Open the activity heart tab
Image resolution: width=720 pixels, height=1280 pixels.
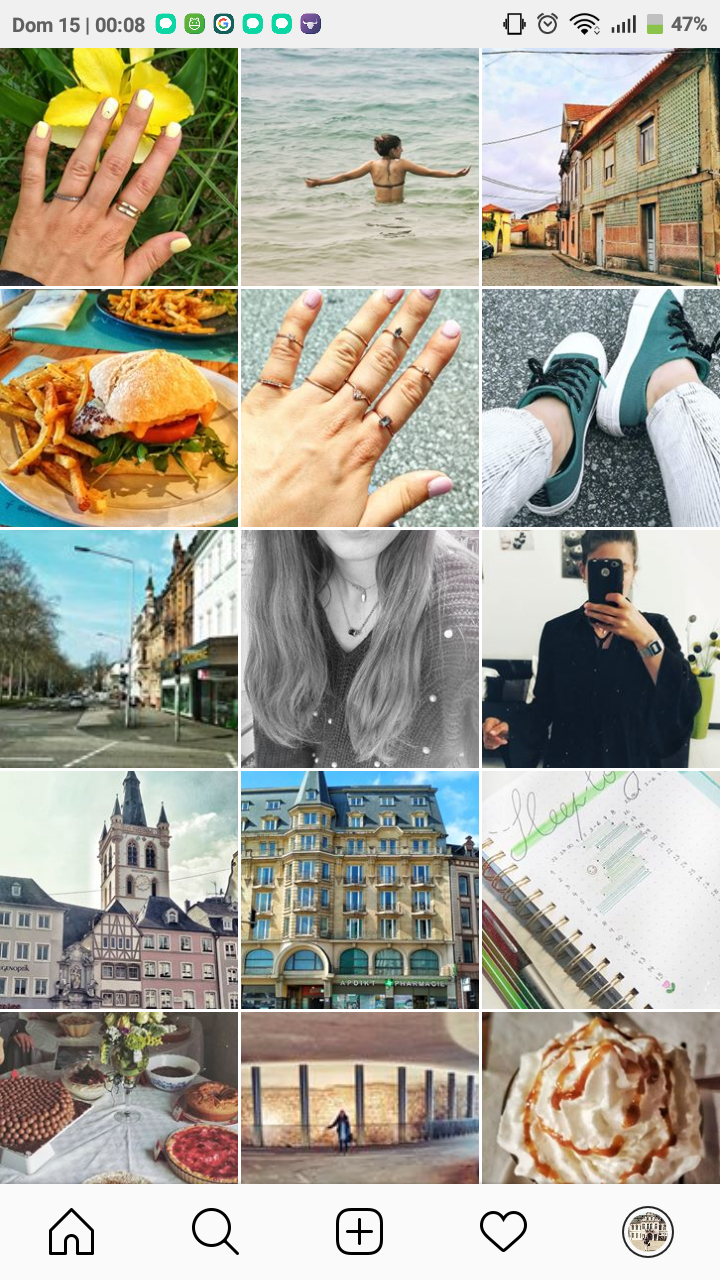coord(503,1231)
